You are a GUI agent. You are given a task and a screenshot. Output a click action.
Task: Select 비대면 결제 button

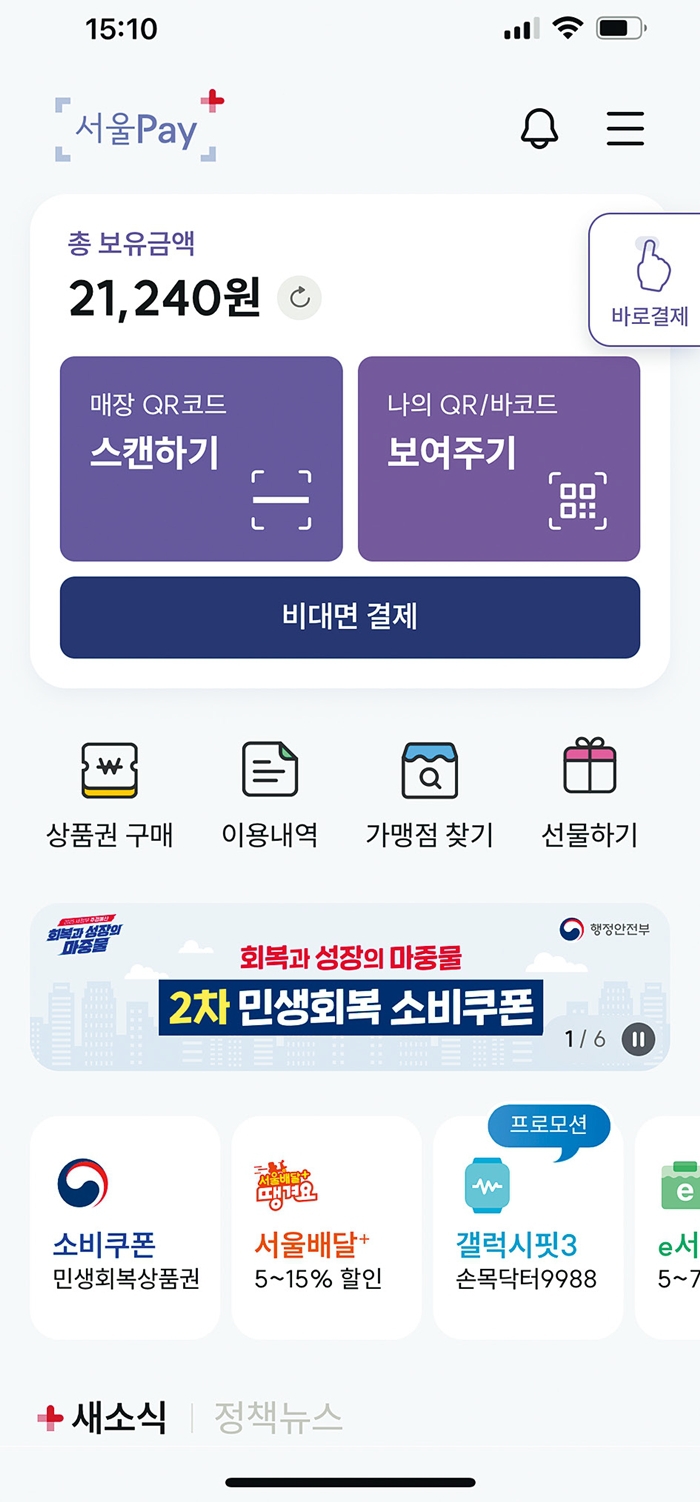tap(350, 617)
